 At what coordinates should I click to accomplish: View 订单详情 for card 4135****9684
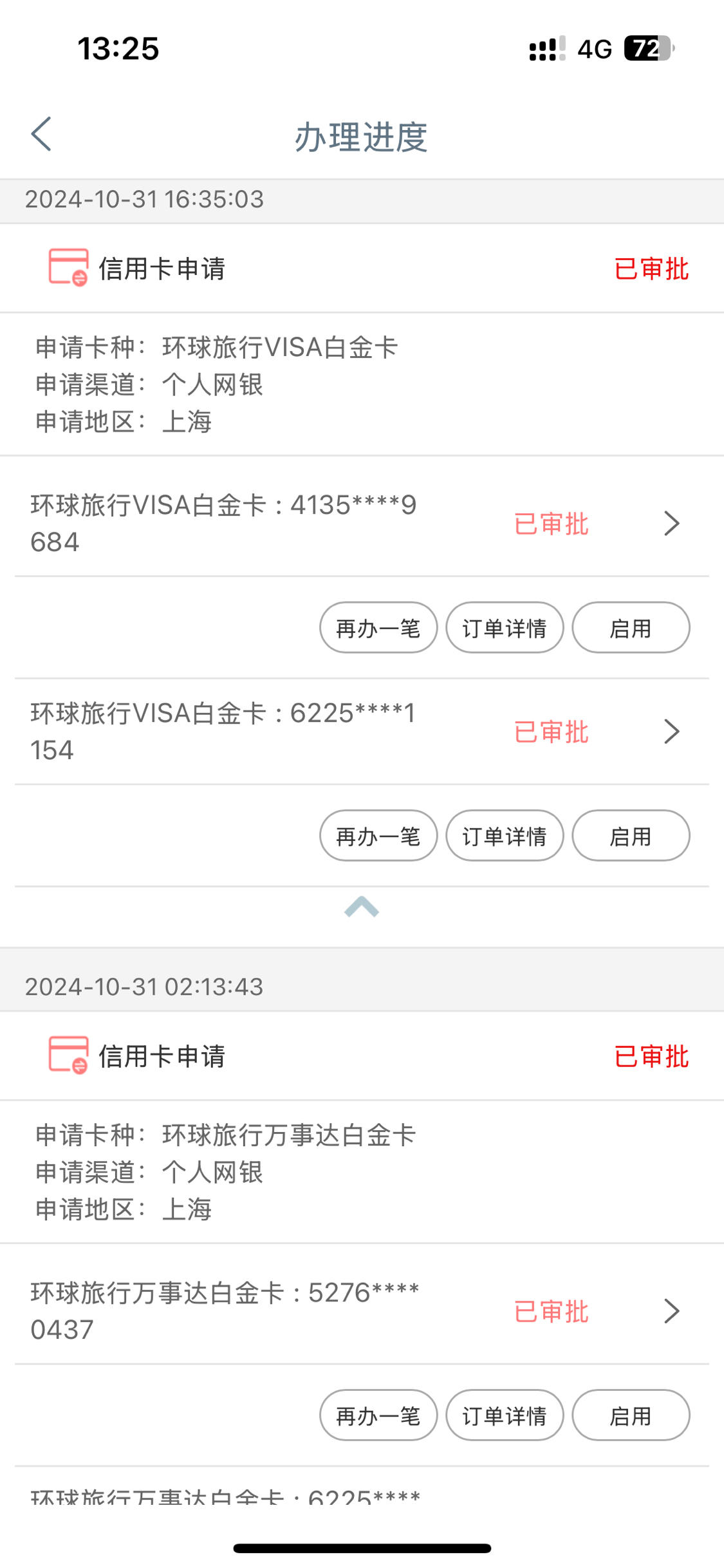tap(505, 628)
